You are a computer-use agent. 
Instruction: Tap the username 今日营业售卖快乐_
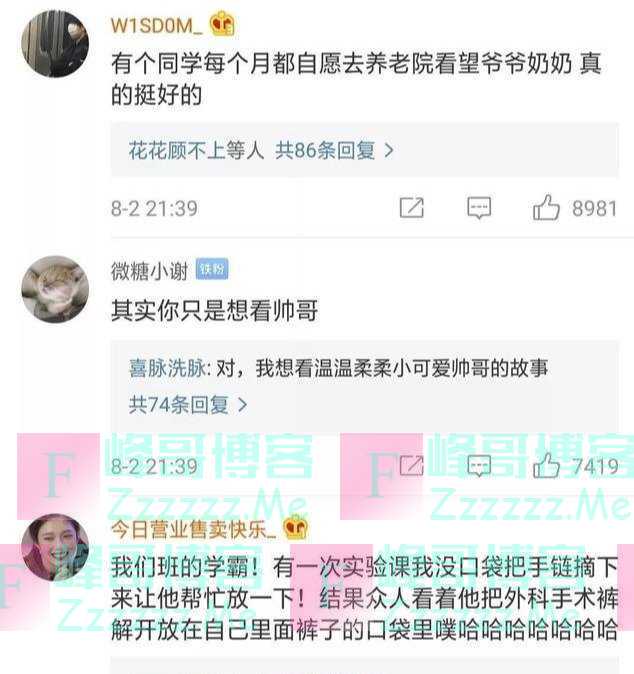[195, 526]
